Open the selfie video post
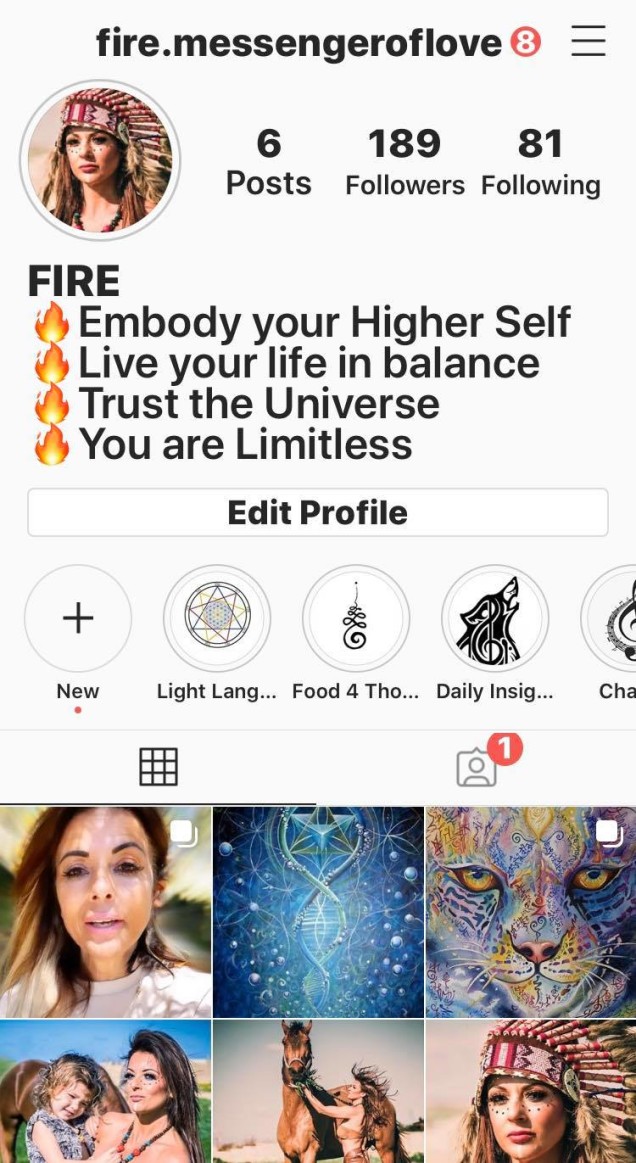 pos(105,912)
